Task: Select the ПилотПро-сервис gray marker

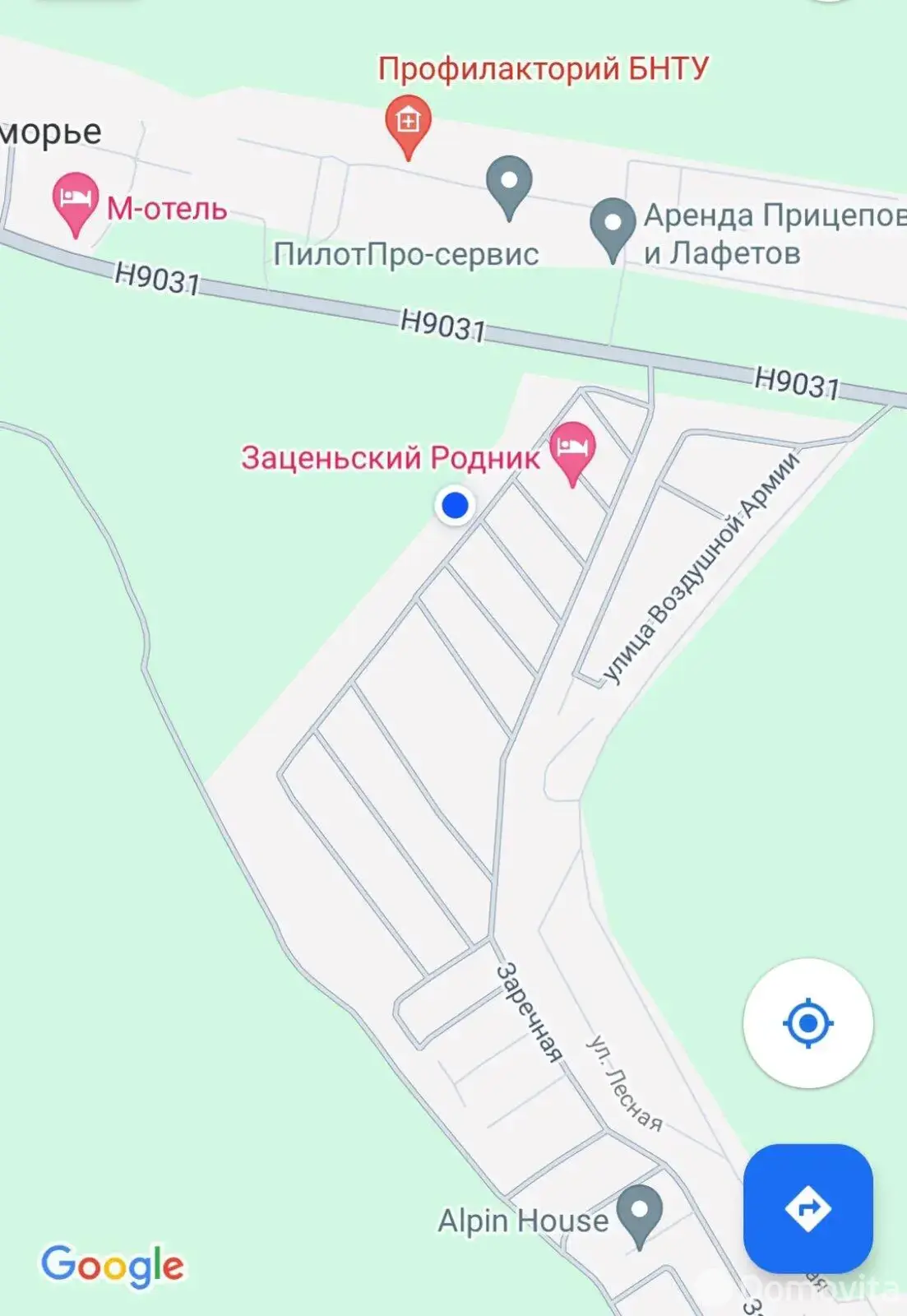Action: [510, 188]
